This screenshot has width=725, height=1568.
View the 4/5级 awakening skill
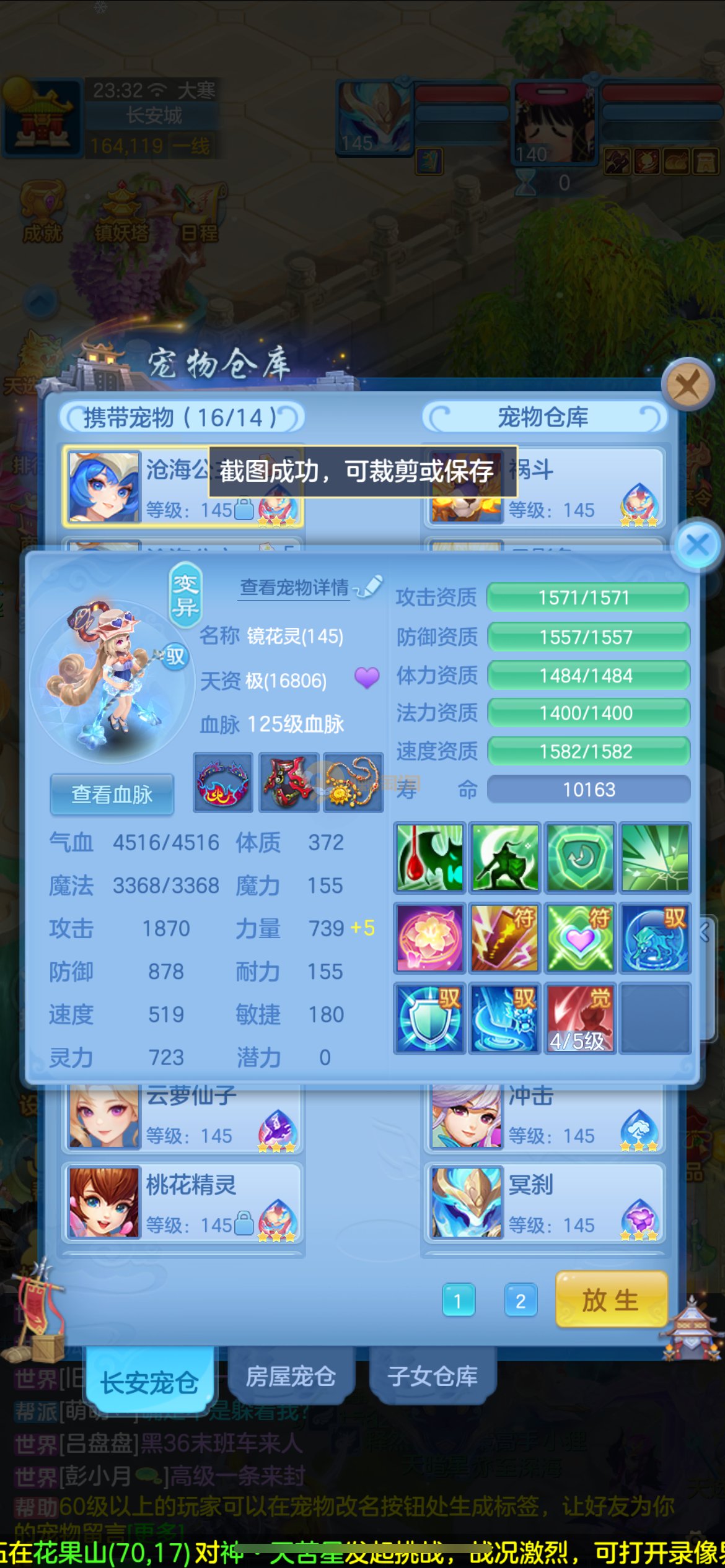click(x=580, y=1017)
